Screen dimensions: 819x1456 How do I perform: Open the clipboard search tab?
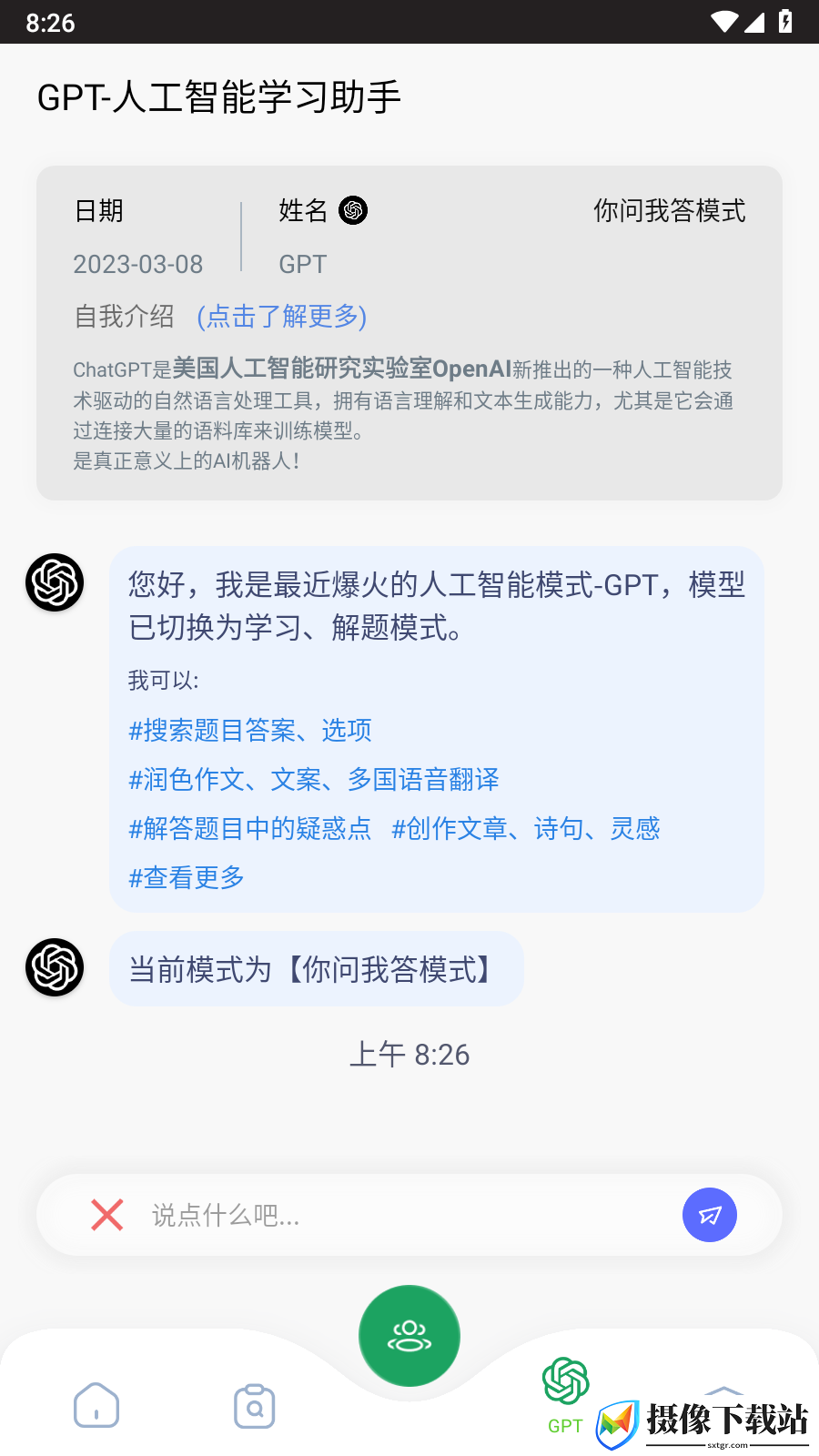coord(255,1406)
